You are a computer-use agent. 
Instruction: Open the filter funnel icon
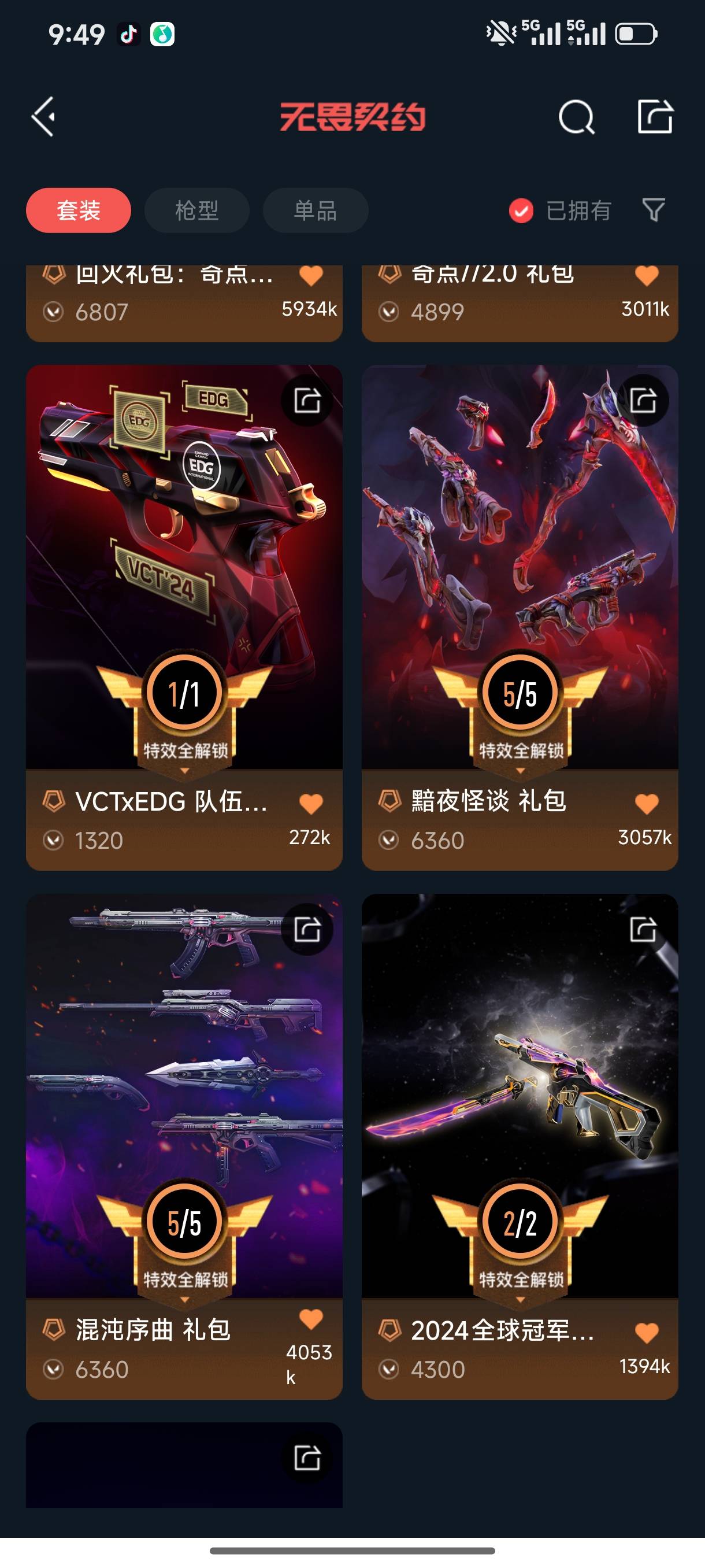click(654, 210)
